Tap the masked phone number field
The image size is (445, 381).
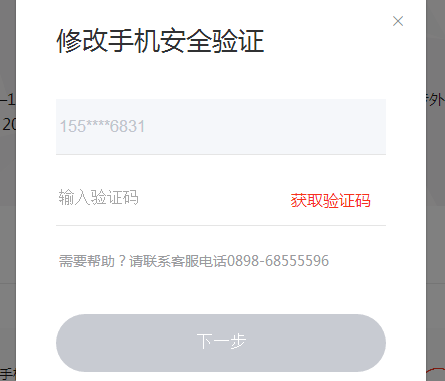tap(221, 127)
